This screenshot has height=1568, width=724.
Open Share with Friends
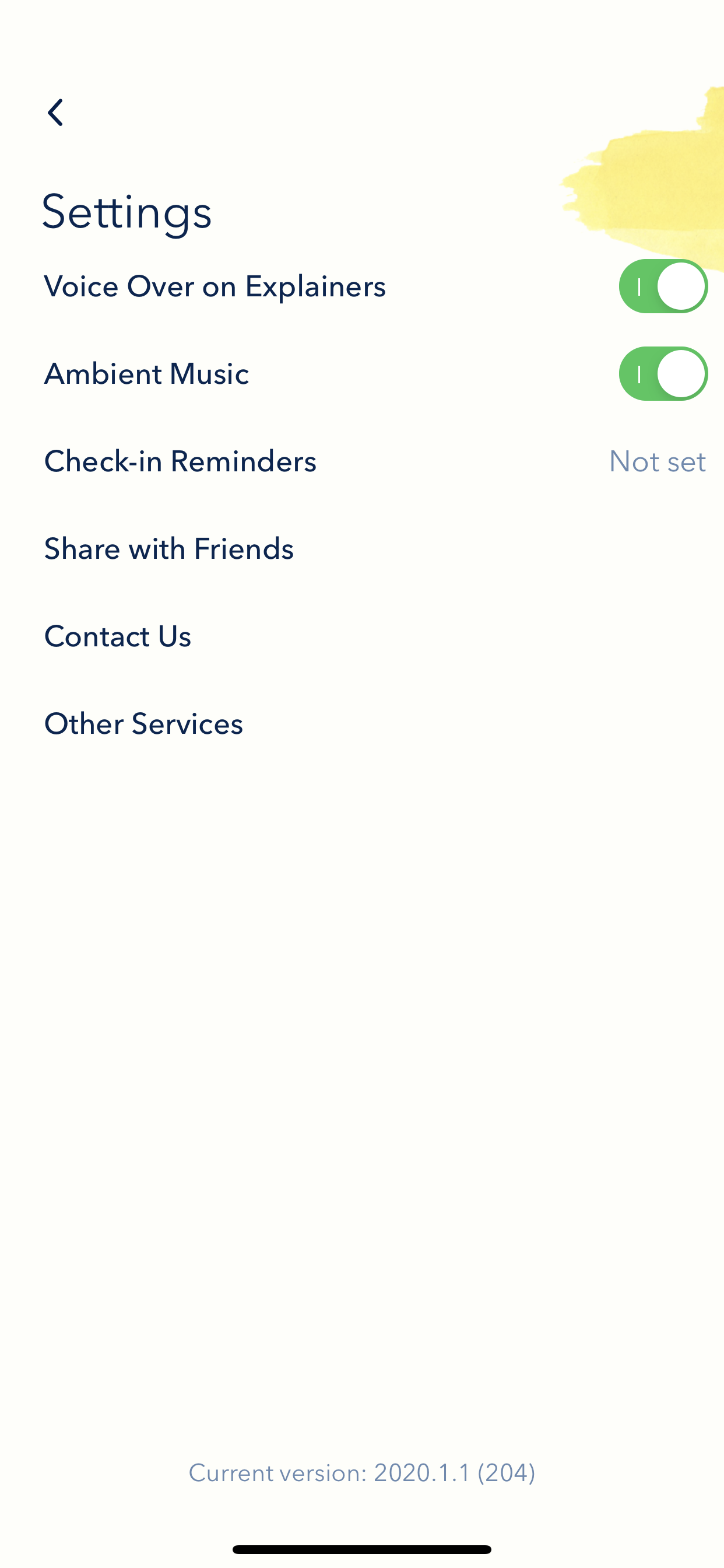(x=375, y=549)
